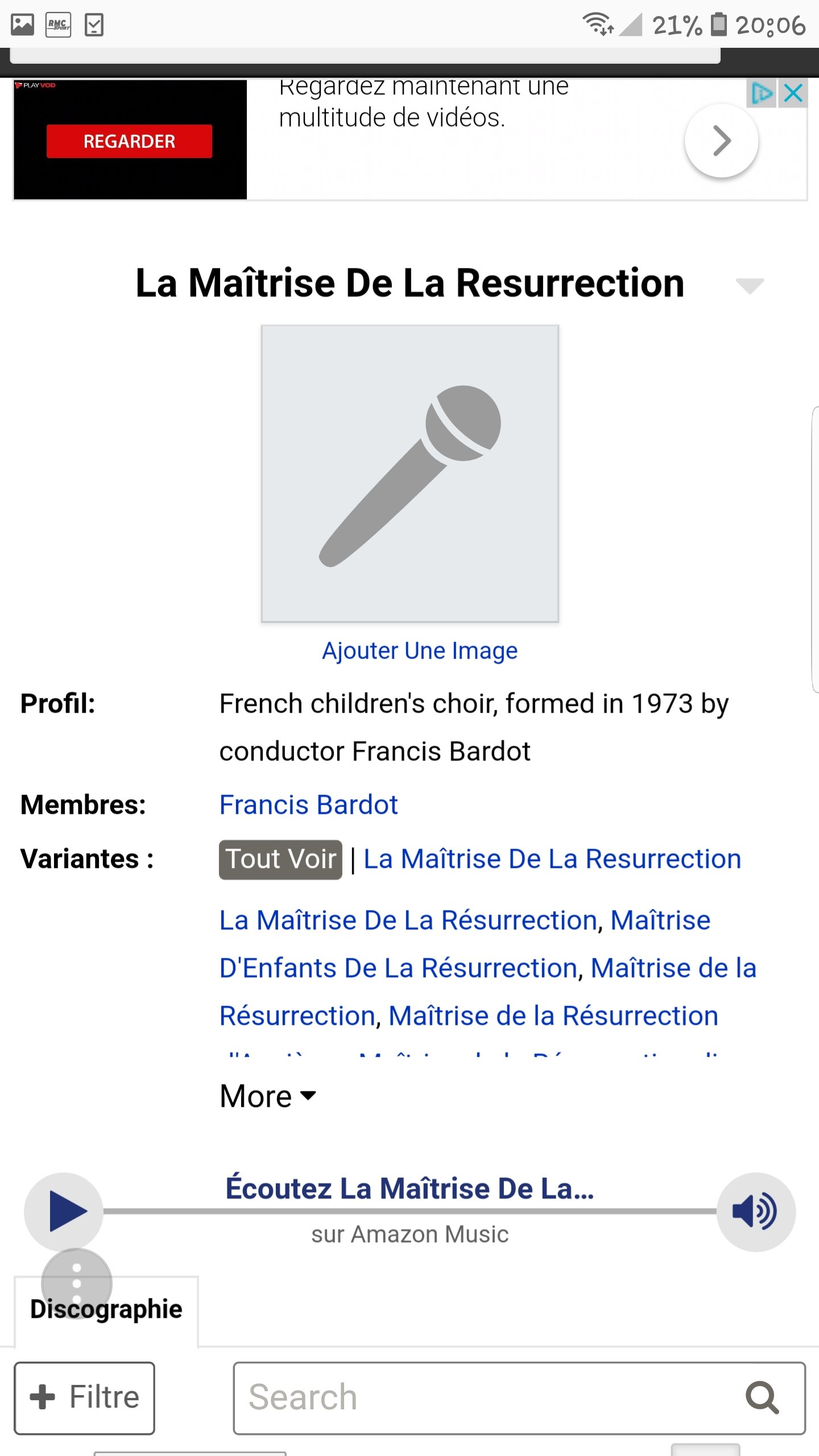Open Francis Bardot member page
Image resolution: width=819 pixels, height=1456 pixels.
click(308, 804)
